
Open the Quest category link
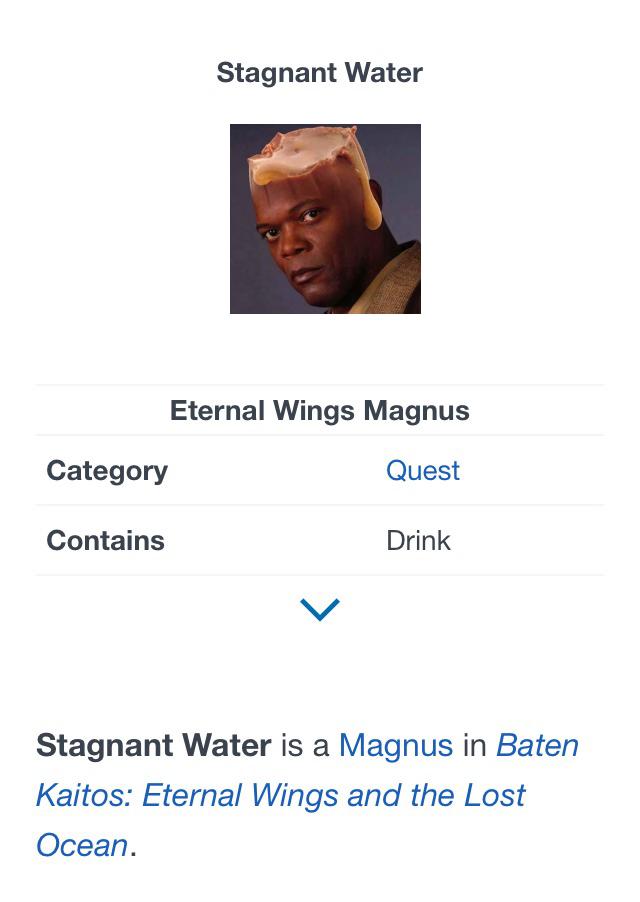[x=422, y=471]
